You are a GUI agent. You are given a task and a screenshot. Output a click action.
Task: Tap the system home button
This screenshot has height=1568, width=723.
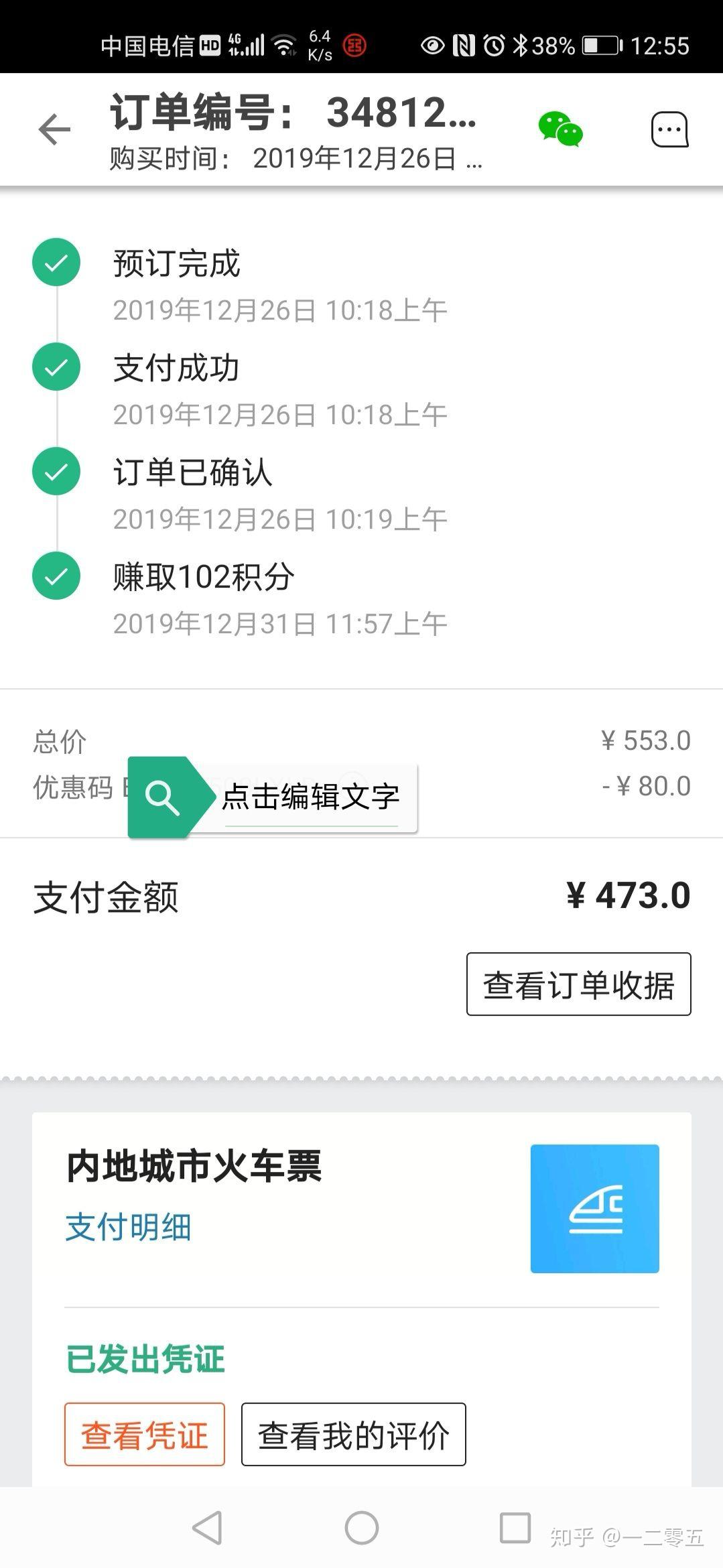361,1528
